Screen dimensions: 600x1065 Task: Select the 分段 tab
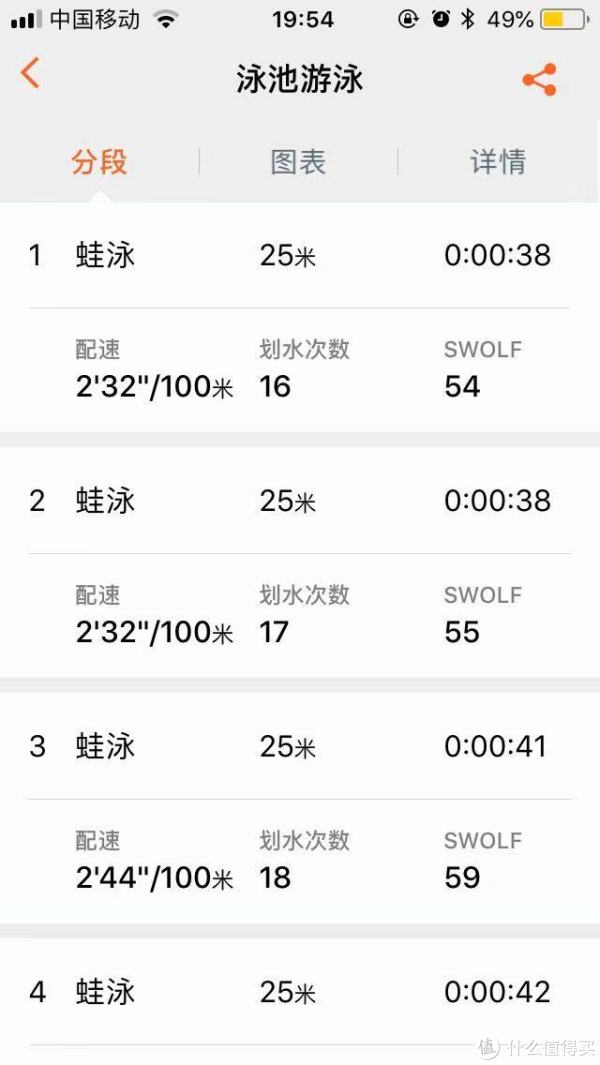click(99, 162)
